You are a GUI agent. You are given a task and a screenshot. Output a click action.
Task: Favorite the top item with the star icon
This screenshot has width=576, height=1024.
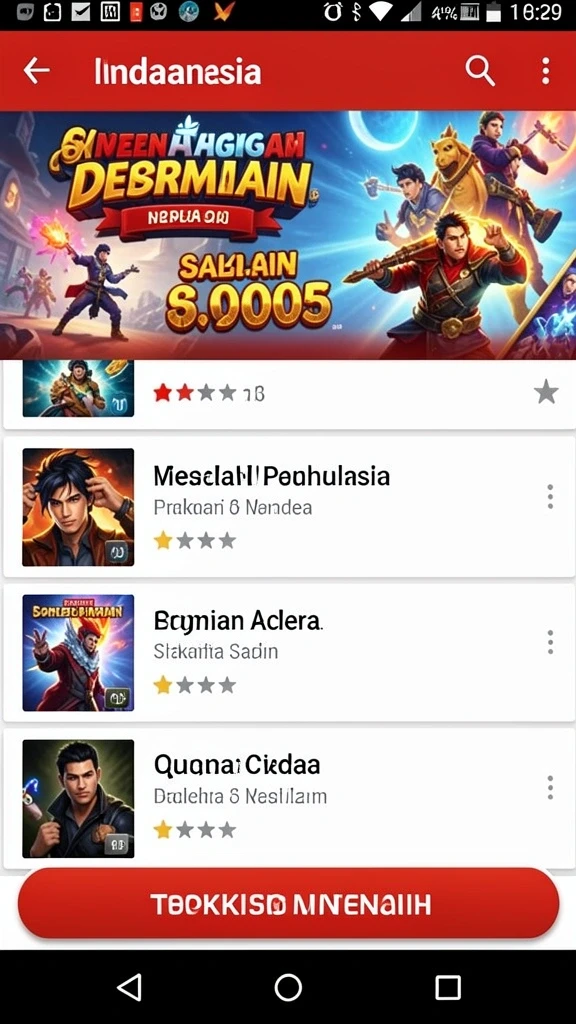tap(546, 392)
